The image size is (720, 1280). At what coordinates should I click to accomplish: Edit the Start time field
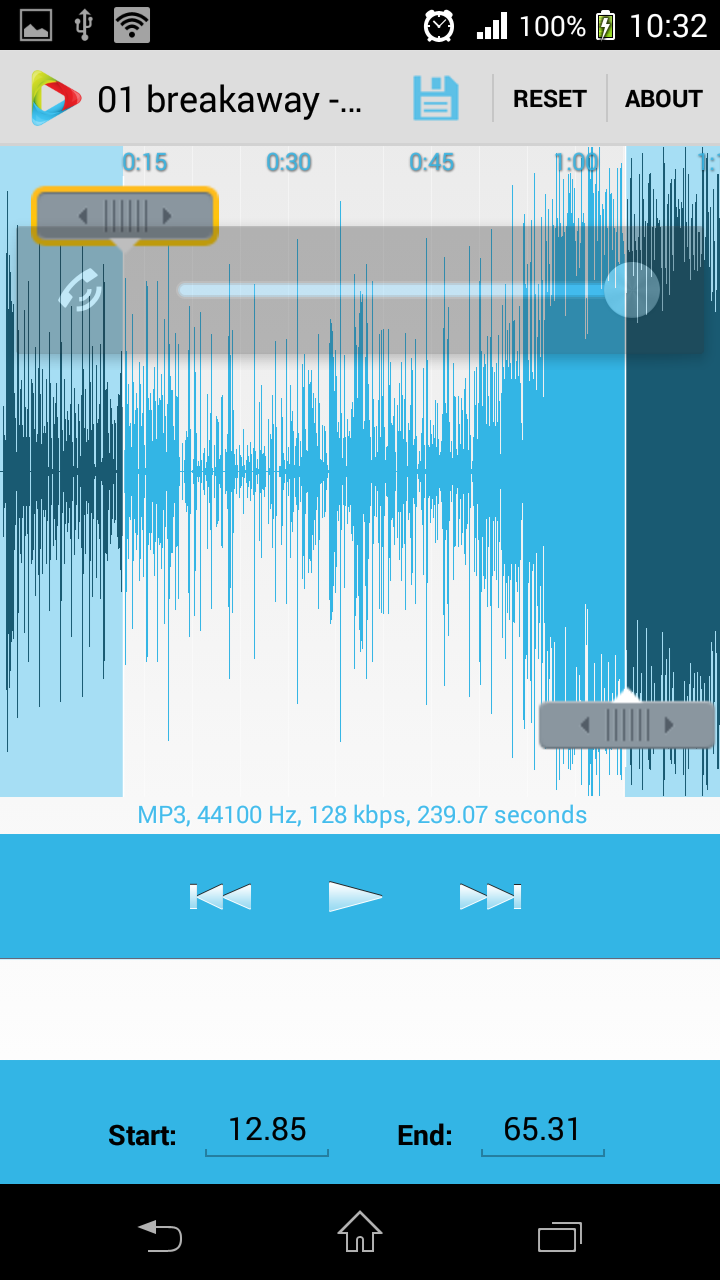click(267, 1131)
